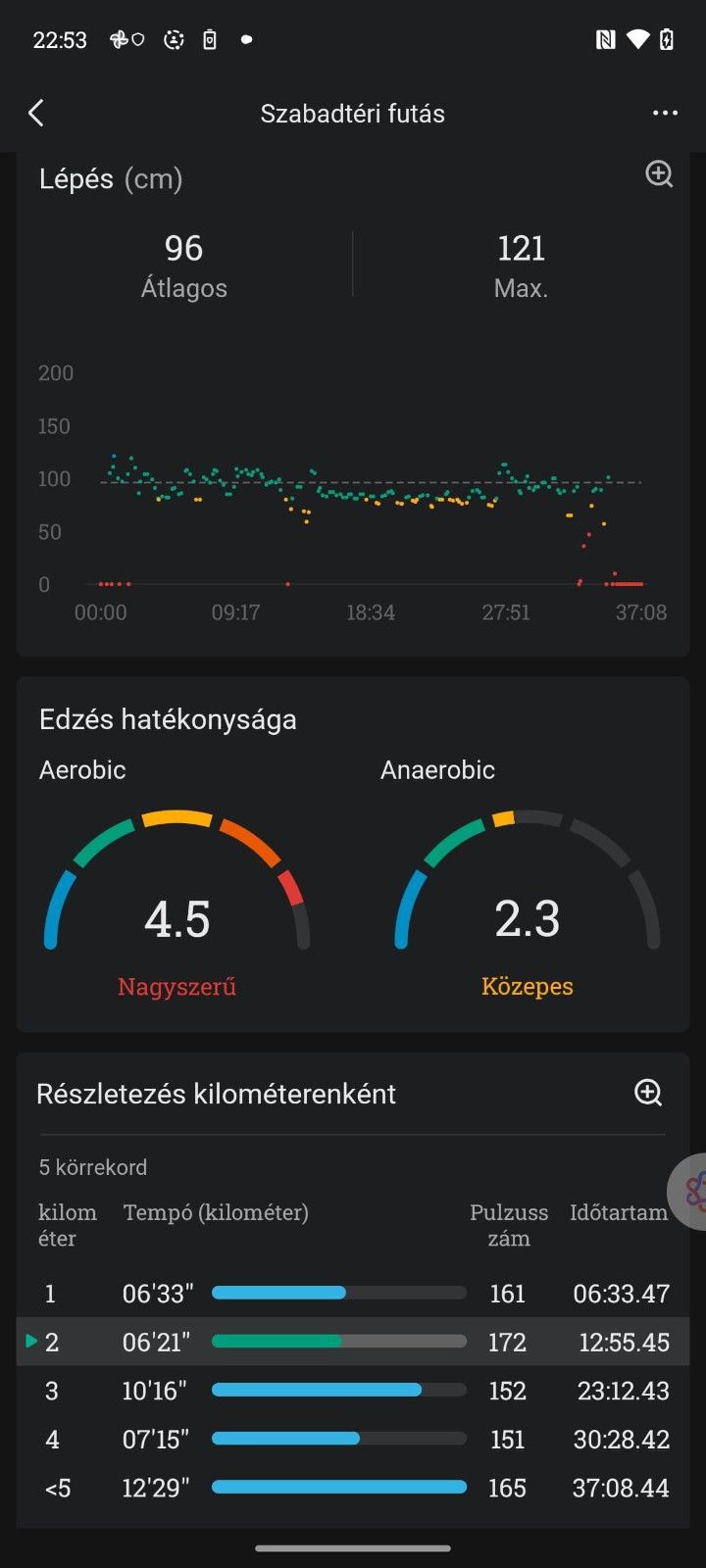Select the kilometer 2 lap row
Viewport: 706px width, 1568px height.
353,1342
